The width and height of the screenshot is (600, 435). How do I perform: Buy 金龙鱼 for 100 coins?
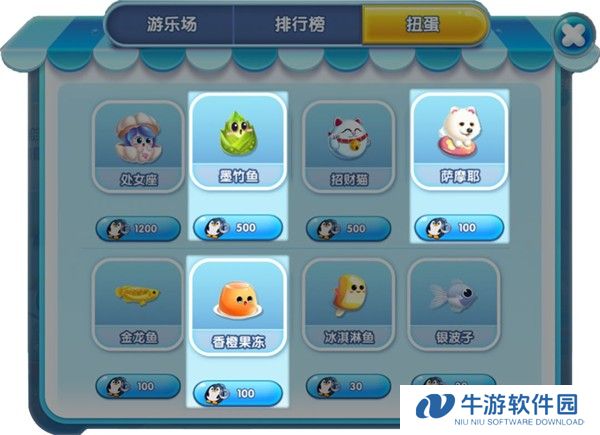(x=138, y=385)
